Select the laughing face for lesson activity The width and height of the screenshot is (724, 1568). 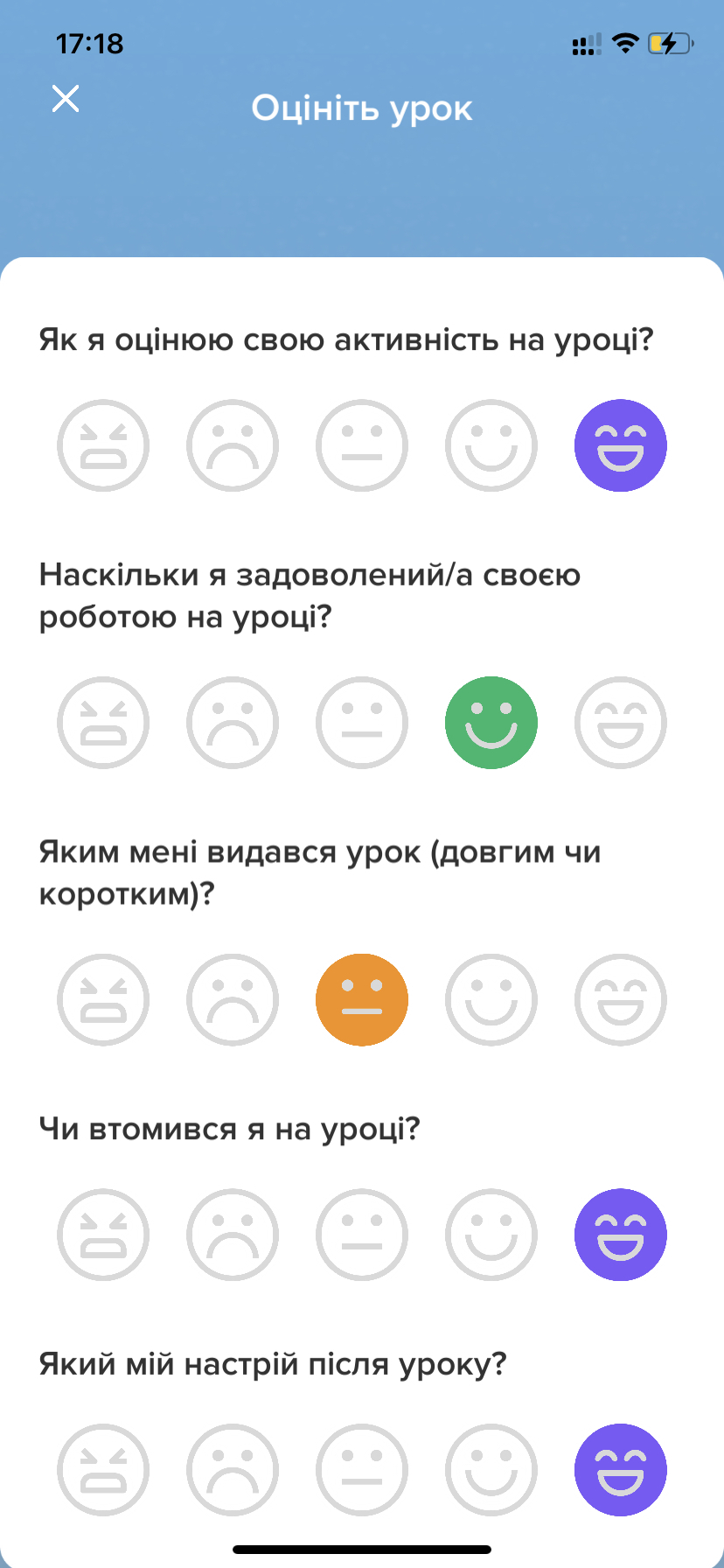point(621,445)
